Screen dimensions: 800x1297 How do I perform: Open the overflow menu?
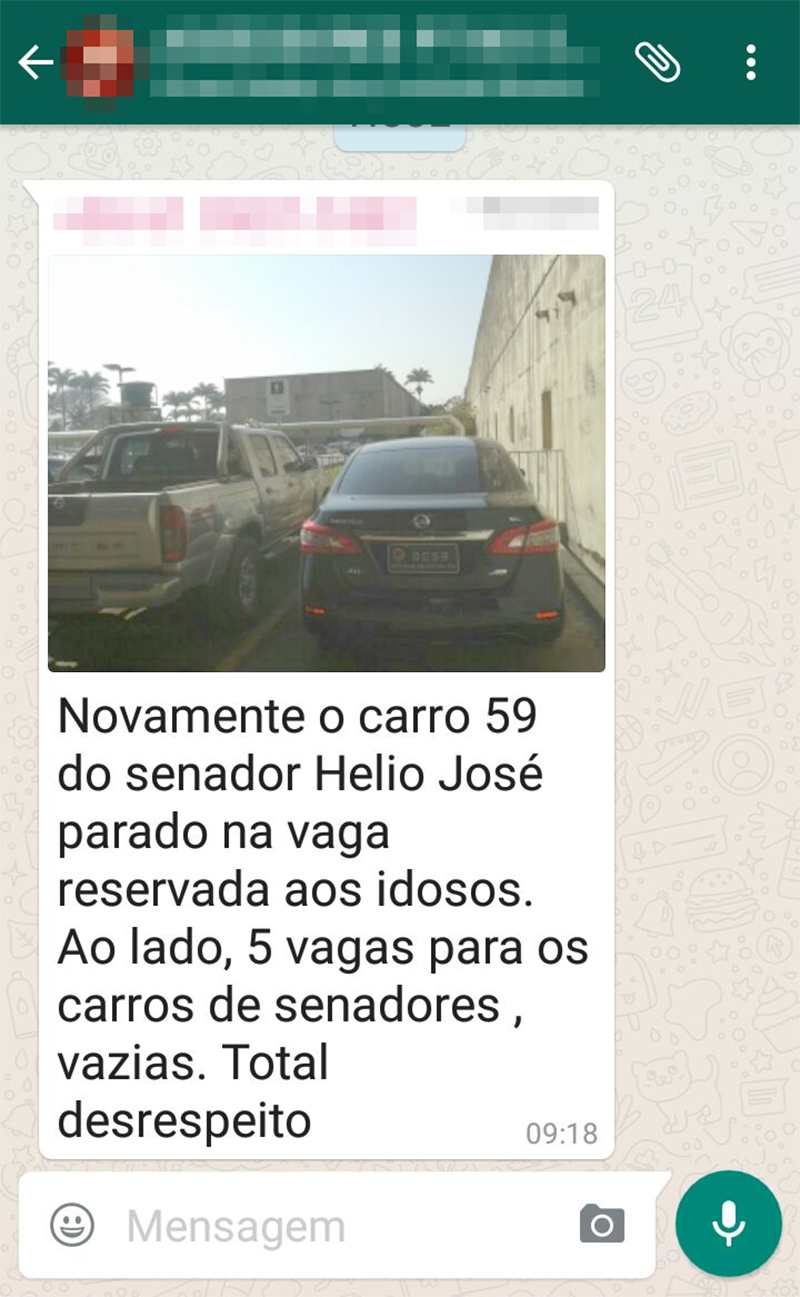(x=751, y=62)
